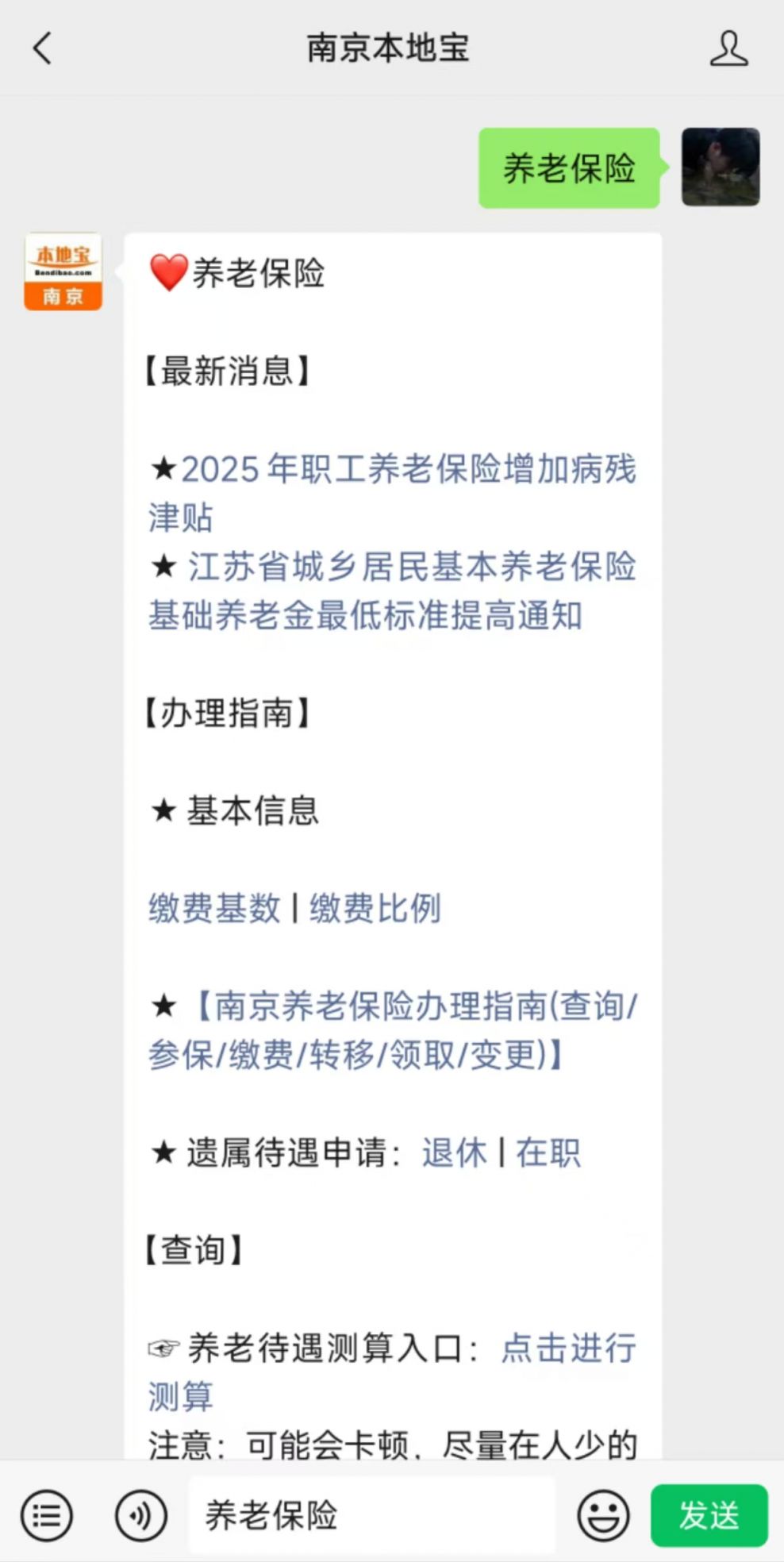
Task: Open the 点击进行测算 link
Action: tap(392, 1372)
